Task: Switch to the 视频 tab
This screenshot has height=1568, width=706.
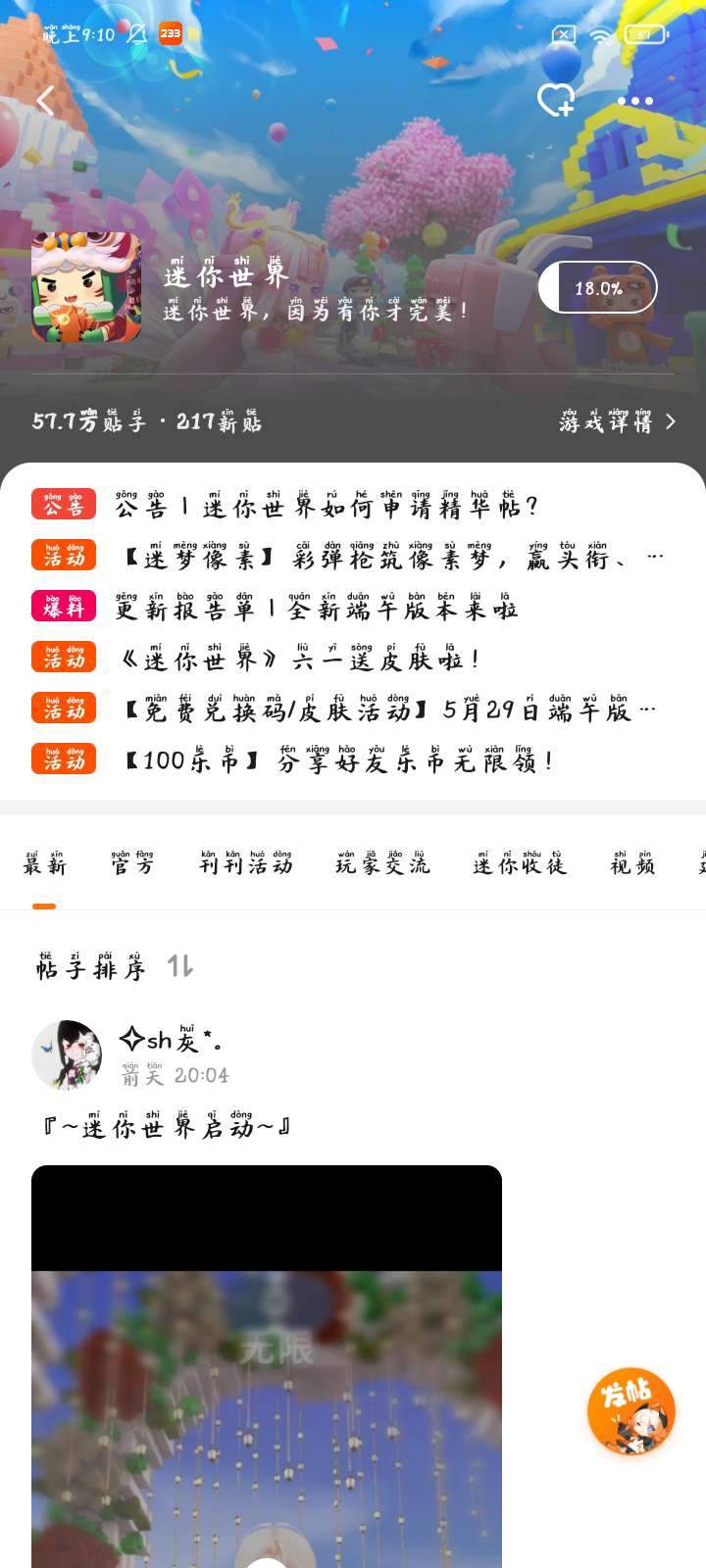Action: [x=632, y=862]
